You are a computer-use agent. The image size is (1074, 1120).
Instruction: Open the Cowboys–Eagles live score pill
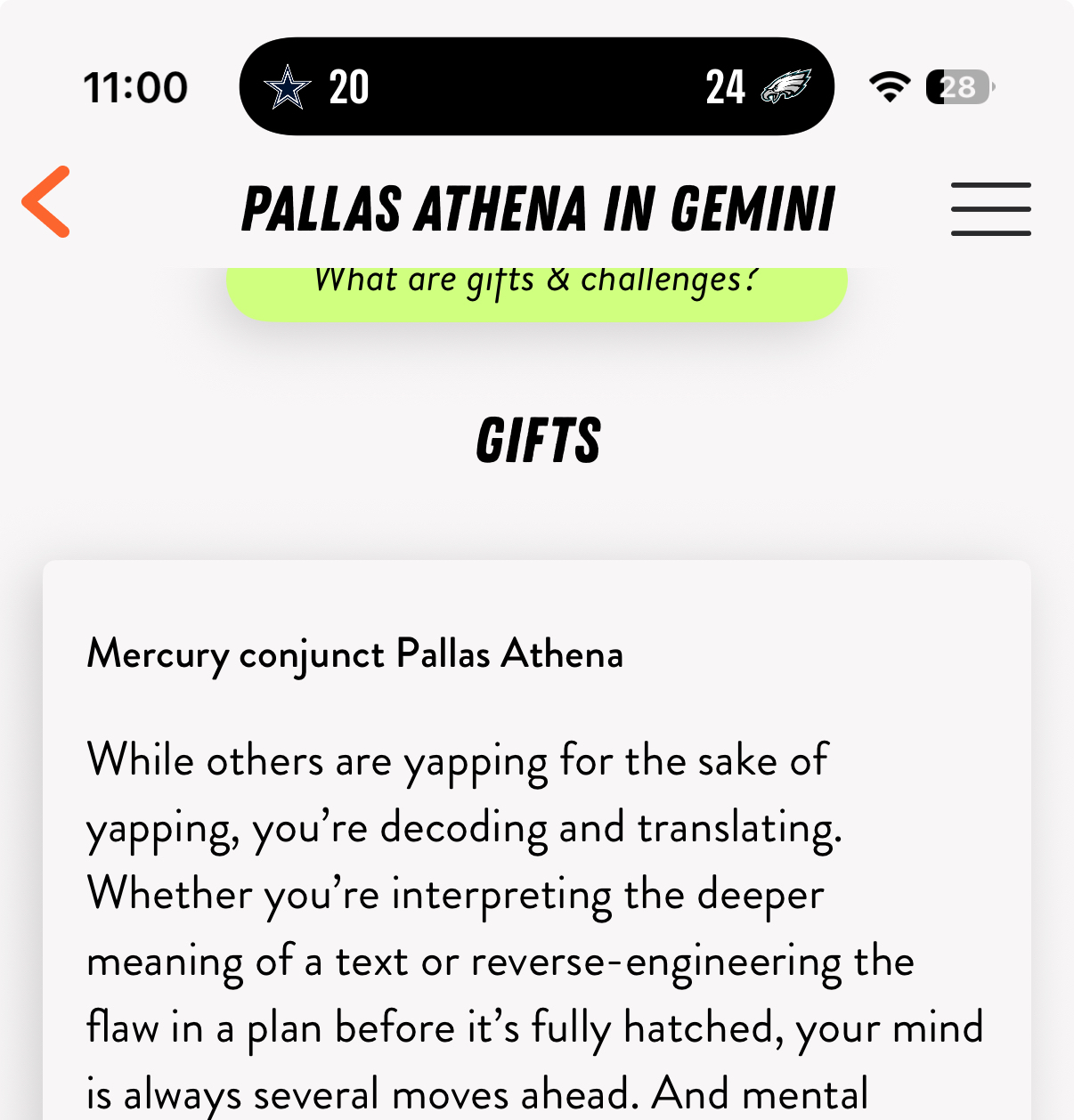click(536, 86)
